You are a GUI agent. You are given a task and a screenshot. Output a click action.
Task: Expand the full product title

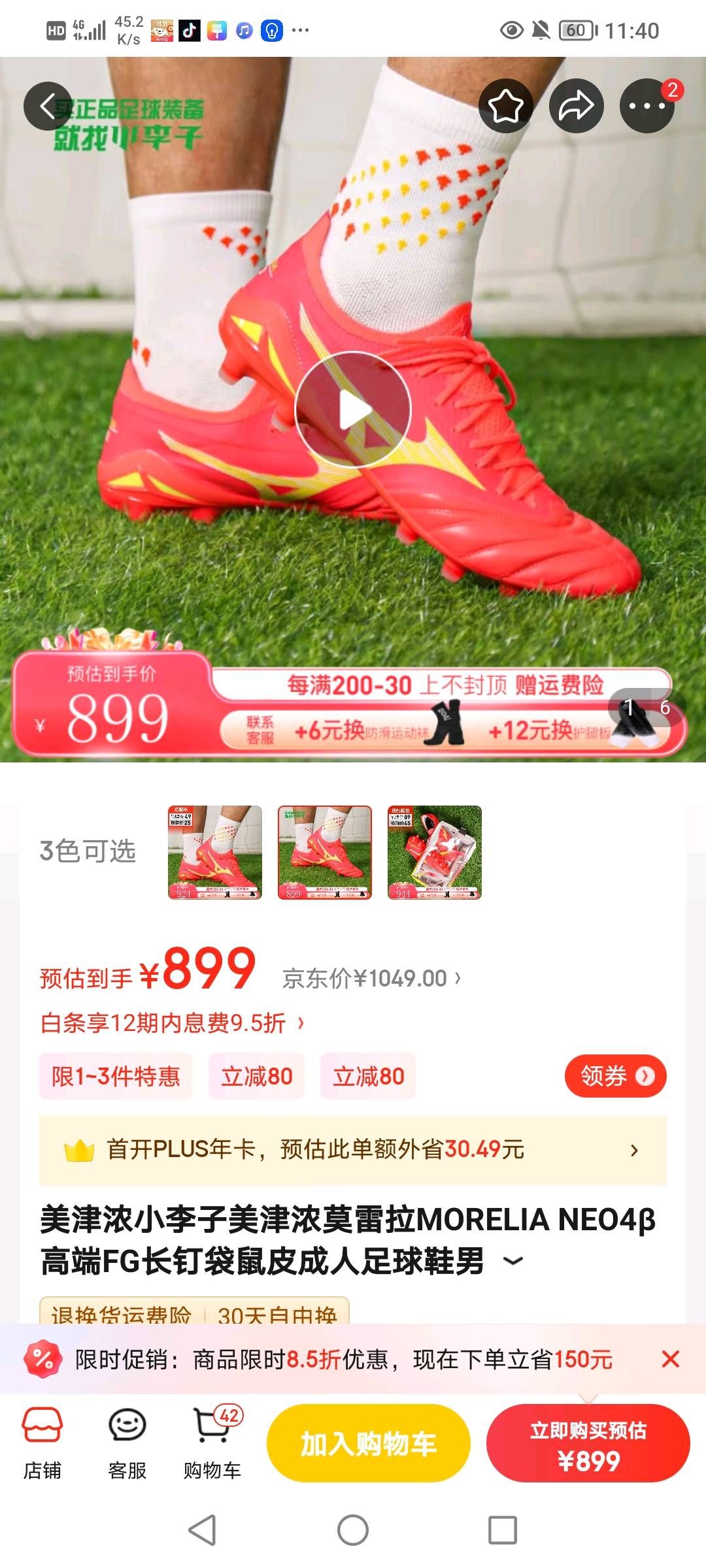coord(513,1262)
